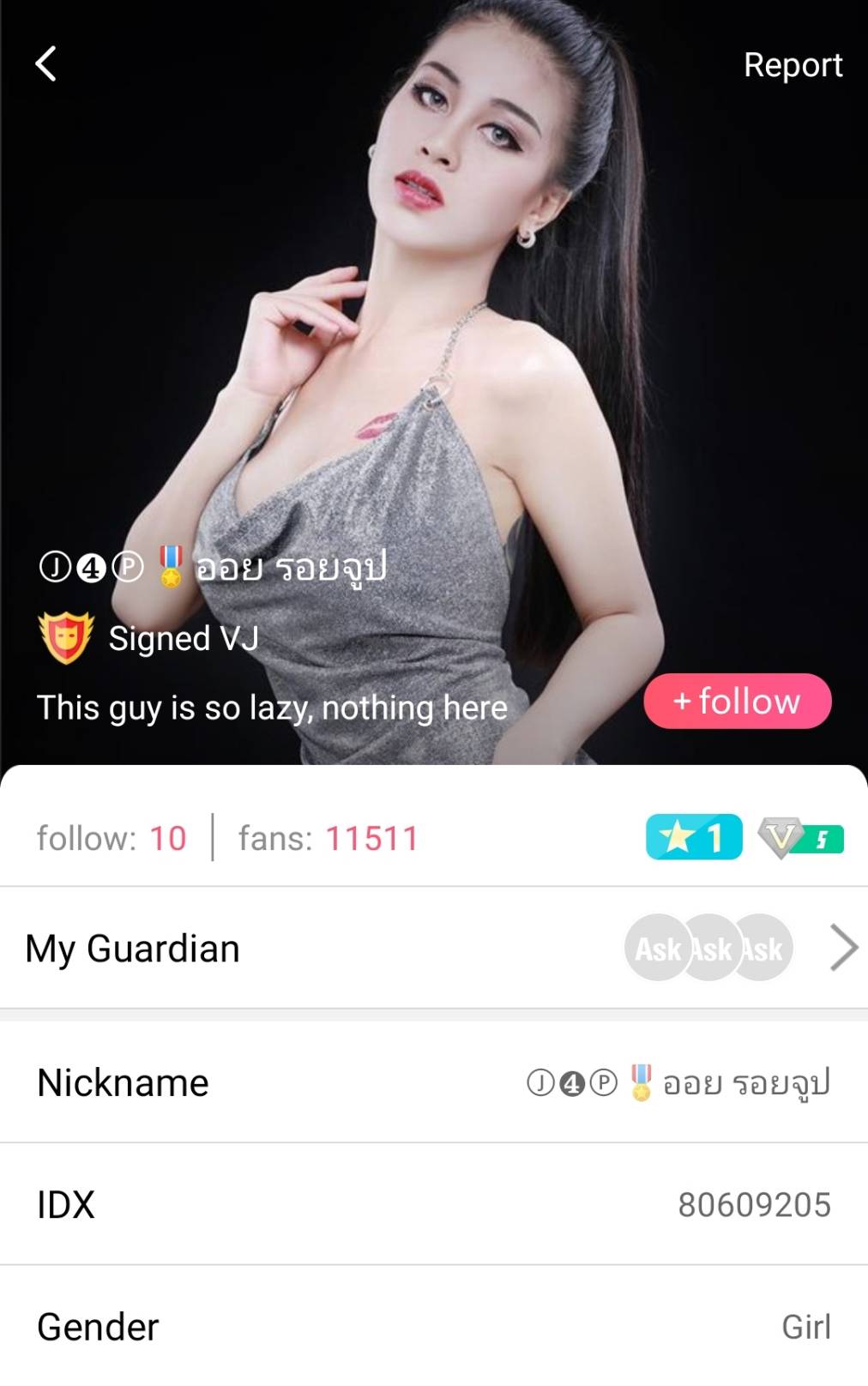View the fans list
This screenshot has height=1386, width=868.
point(328,838)
